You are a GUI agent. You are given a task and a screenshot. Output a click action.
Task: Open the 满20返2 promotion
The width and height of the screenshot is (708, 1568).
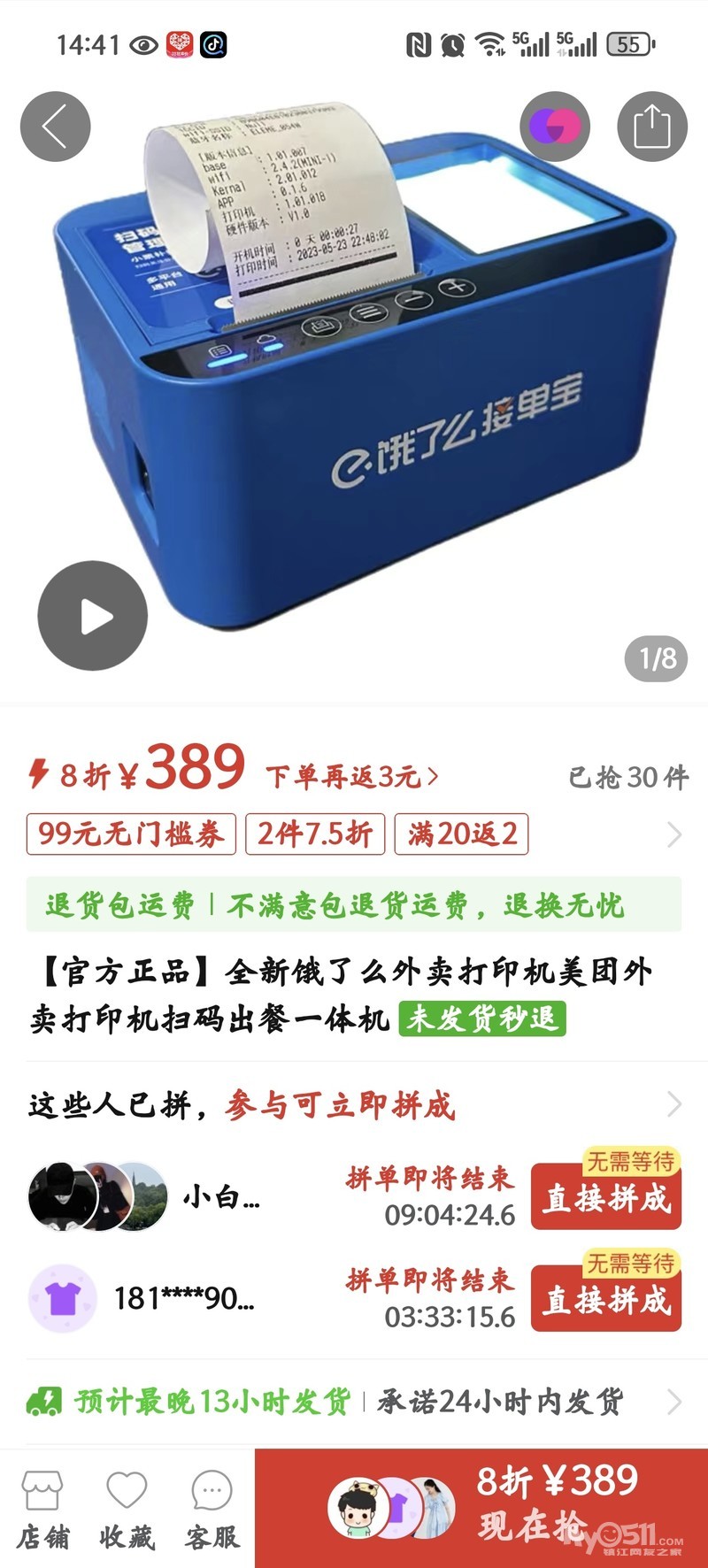click(461, 834)
